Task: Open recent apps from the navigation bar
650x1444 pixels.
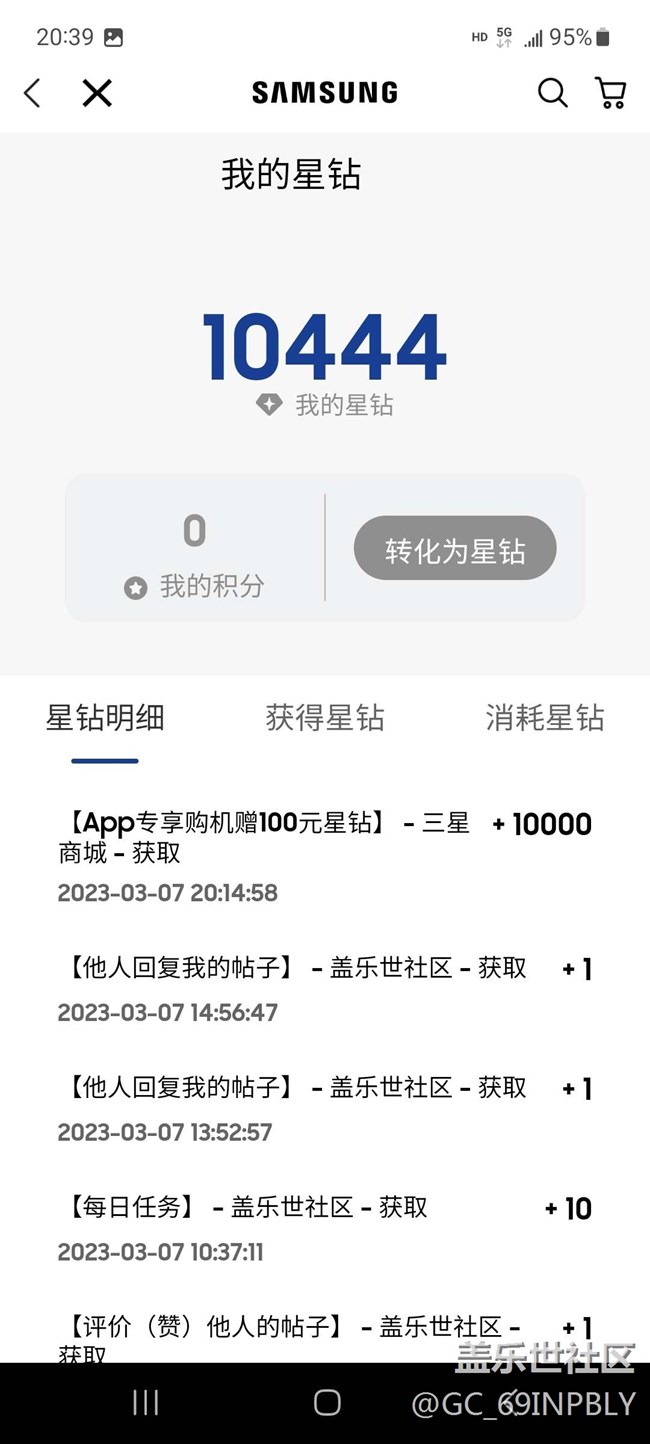Action: click(x=146, y=1403)
